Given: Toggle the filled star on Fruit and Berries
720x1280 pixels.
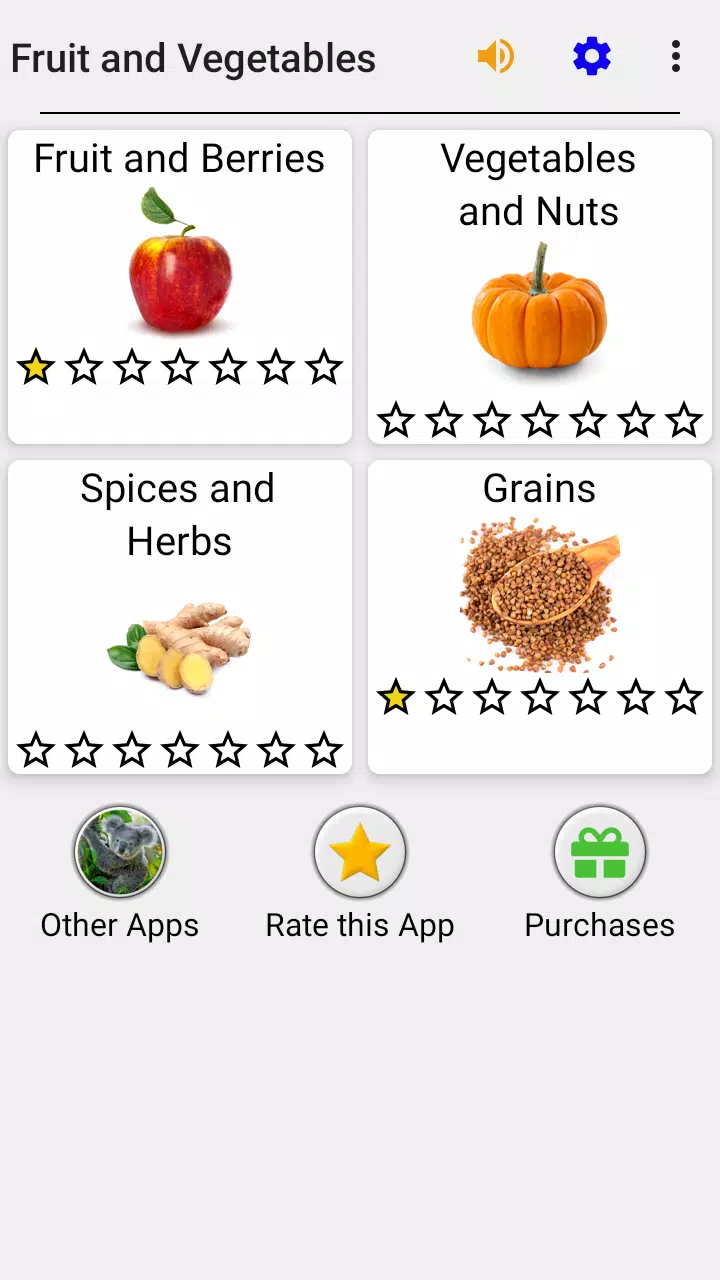Looking at the screenshot, I should coord(36,368).
